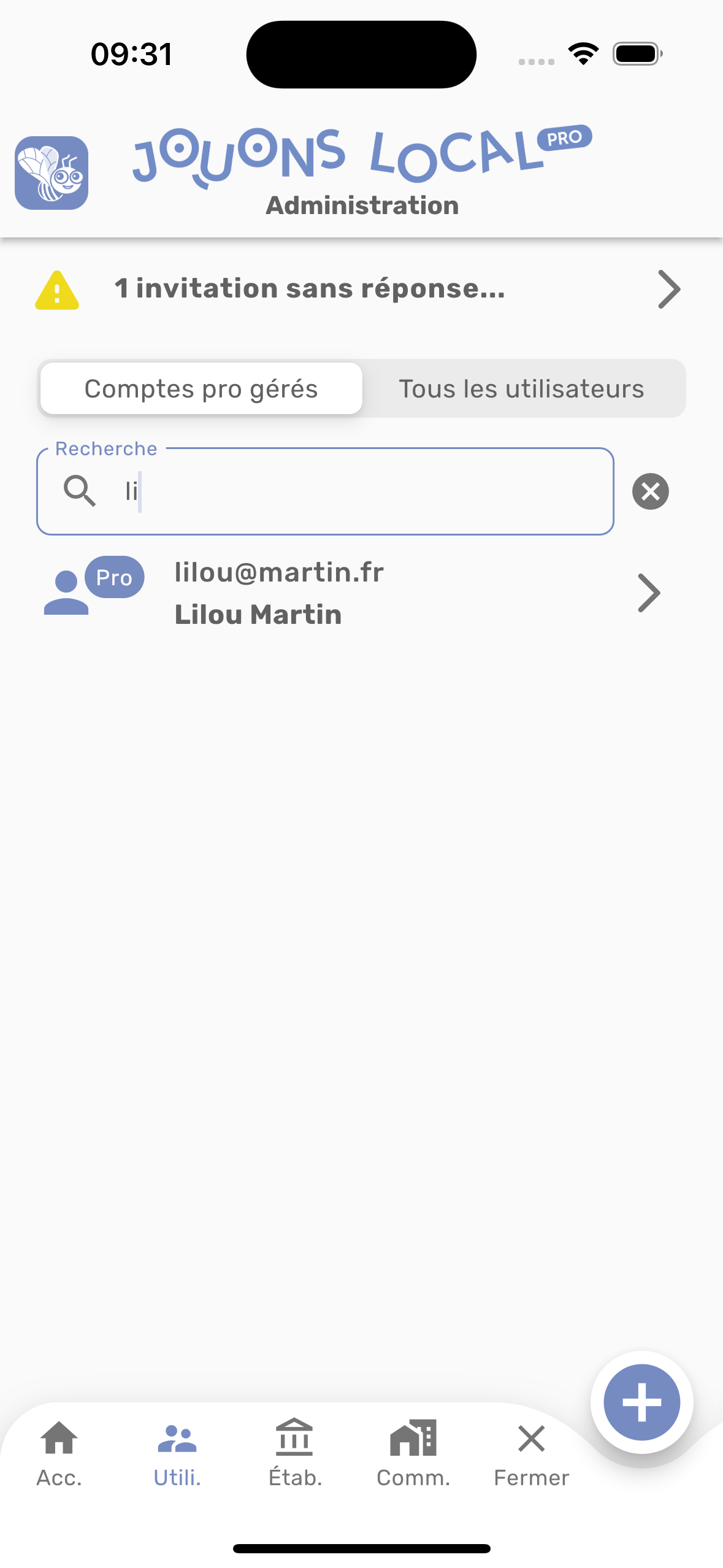Clear the search text
723x1568 pixels.
point(650,491)
